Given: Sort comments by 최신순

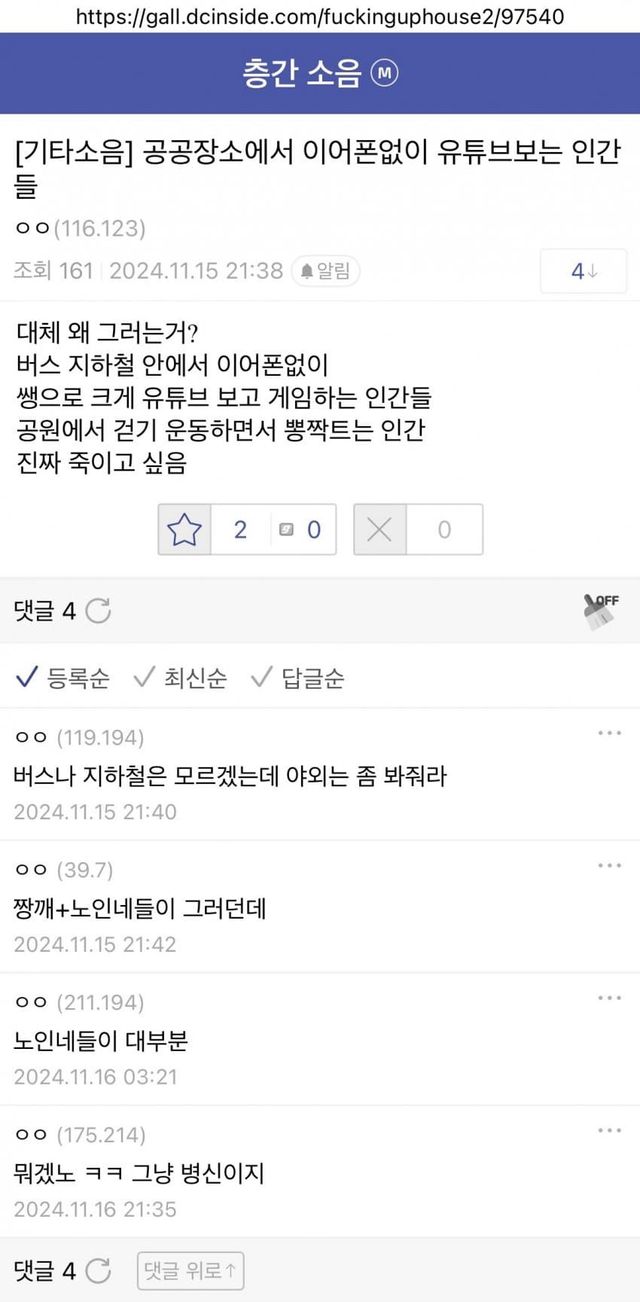Looking at the screenshot, I should pos(180,678).
